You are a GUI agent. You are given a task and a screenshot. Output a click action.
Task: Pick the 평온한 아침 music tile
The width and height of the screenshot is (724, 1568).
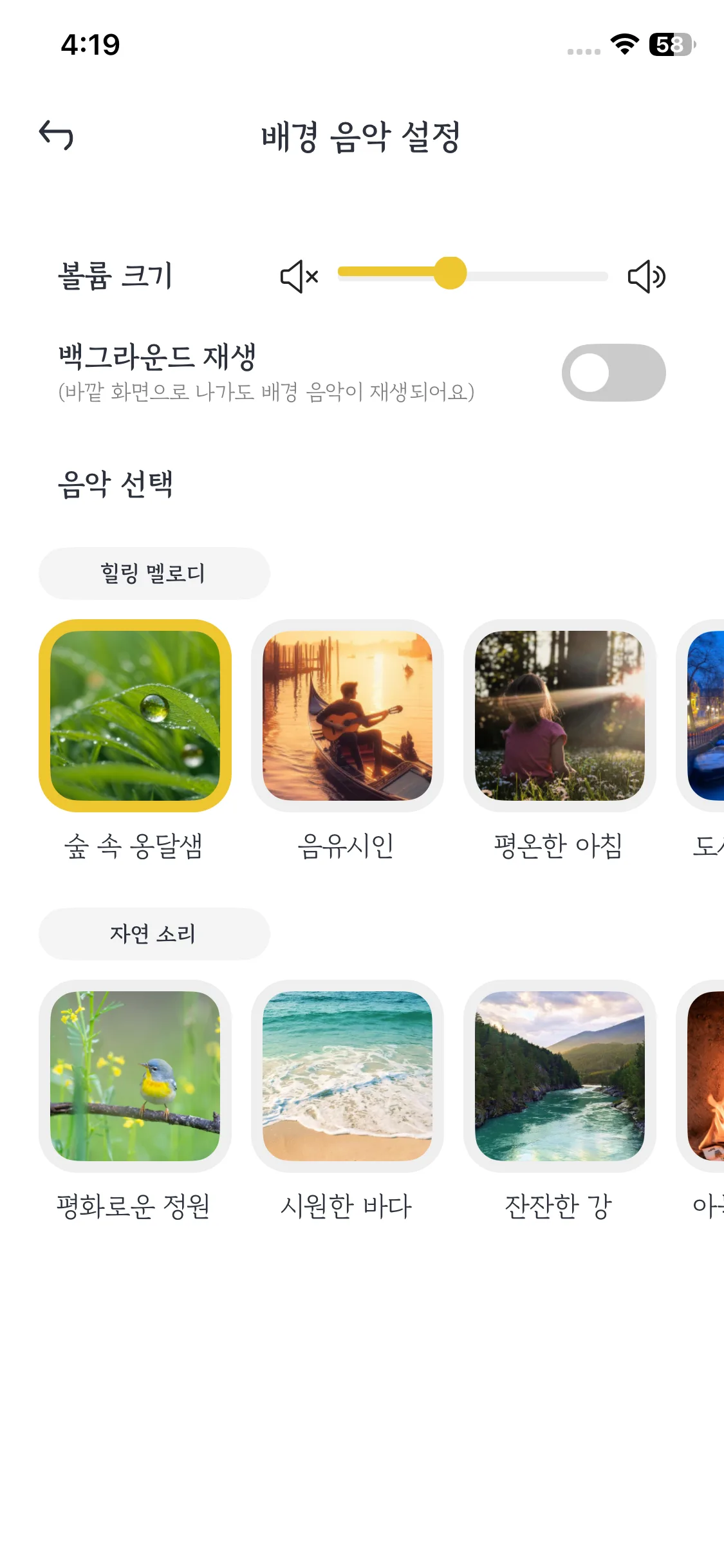560,716
